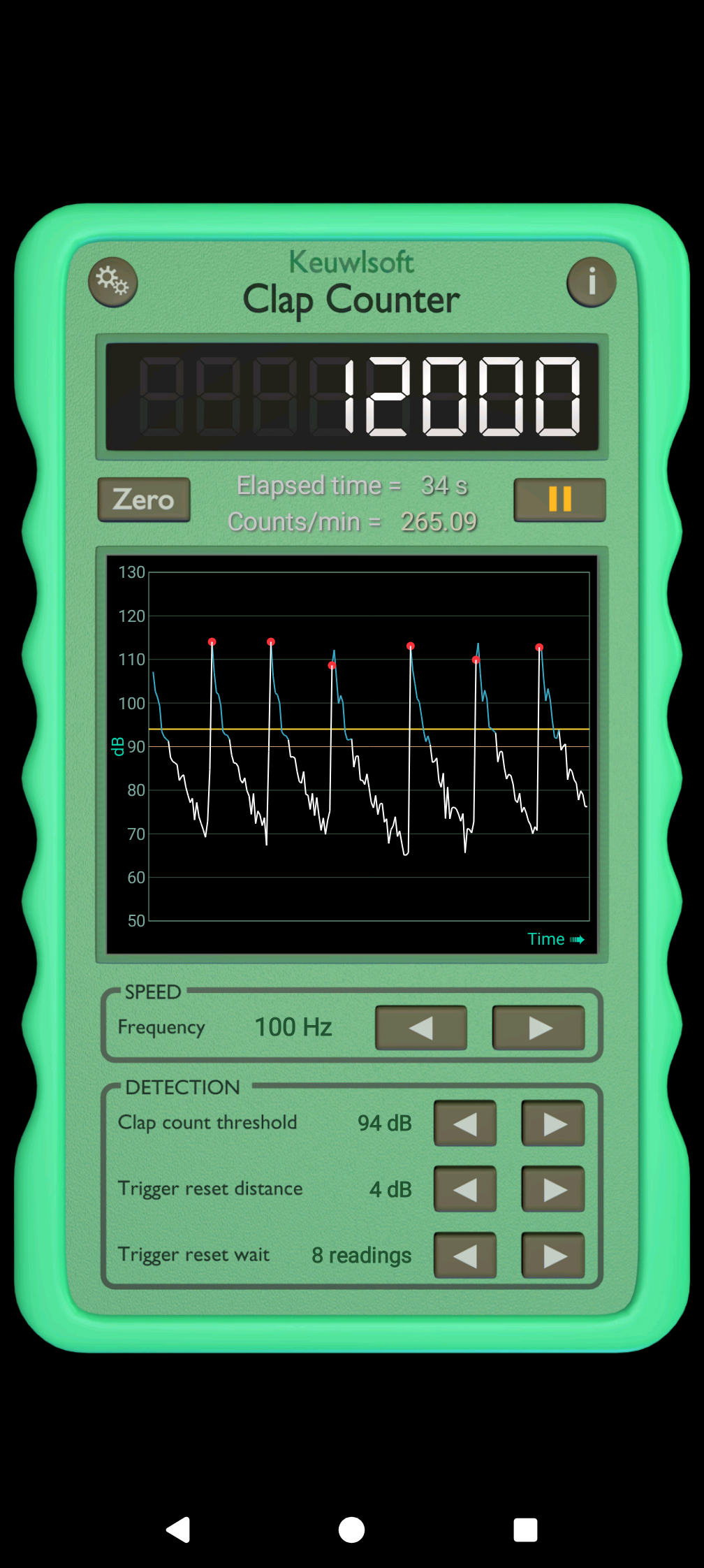Reduce the trigger reset wait readings

(465, 1256)
